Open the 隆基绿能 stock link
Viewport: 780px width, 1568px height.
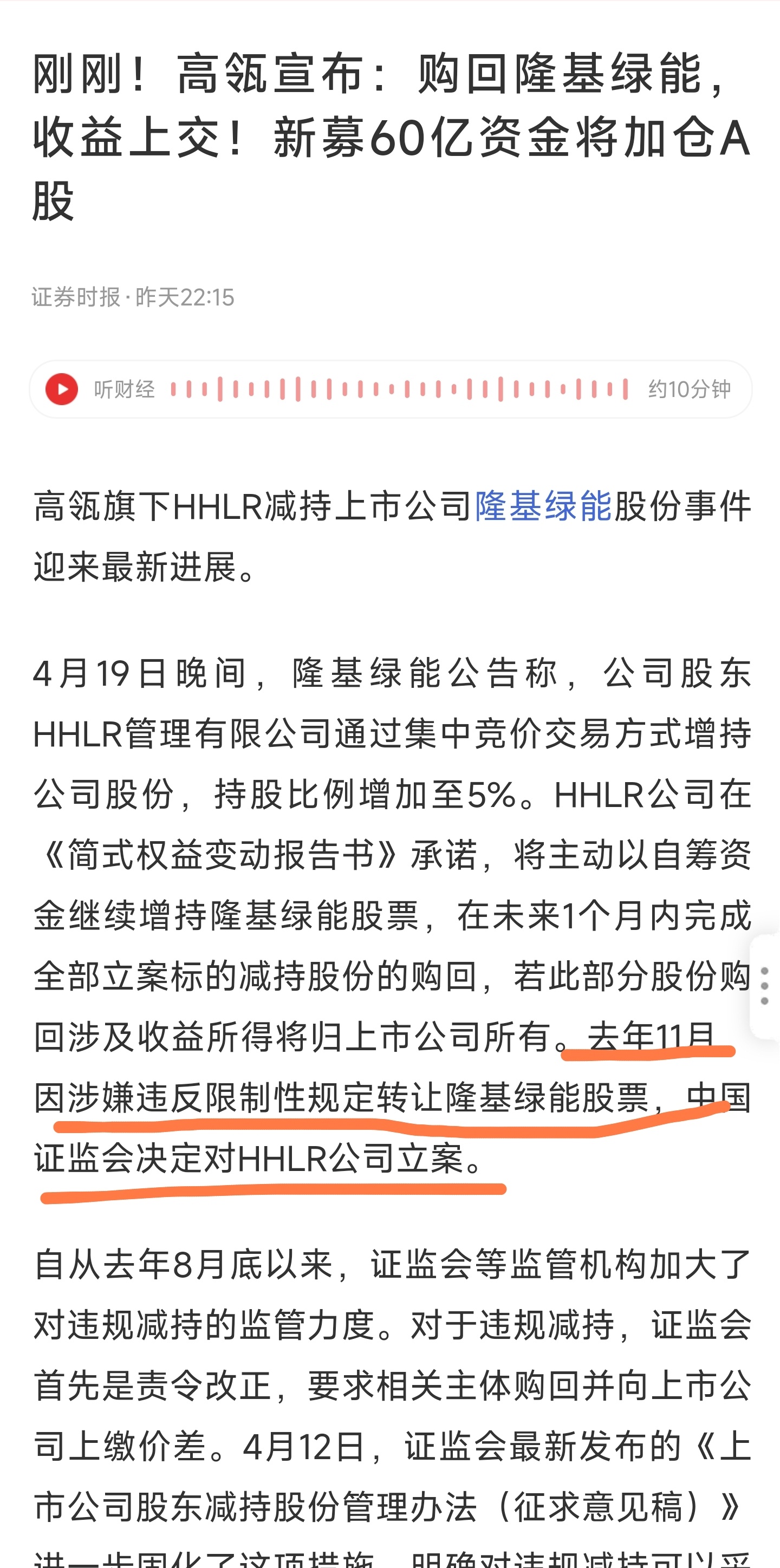click(x=543, y=506)
